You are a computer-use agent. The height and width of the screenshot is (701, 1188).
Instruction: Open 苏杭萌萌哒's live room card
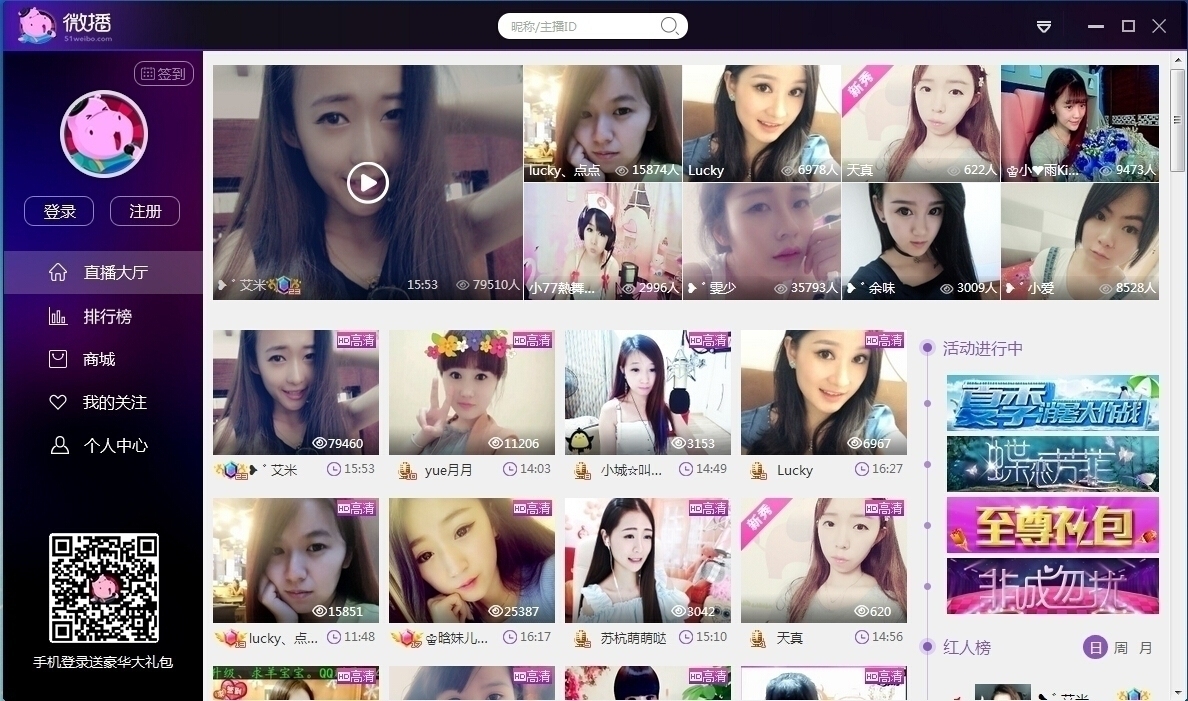[647, 560]
